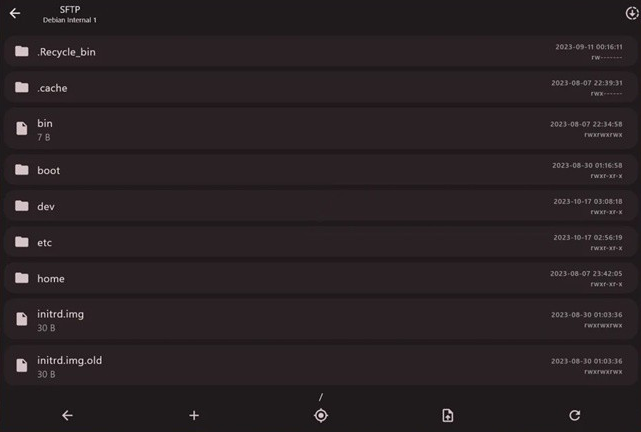
Task: Tap the go-to-path target icon
Action: (320, 415)
